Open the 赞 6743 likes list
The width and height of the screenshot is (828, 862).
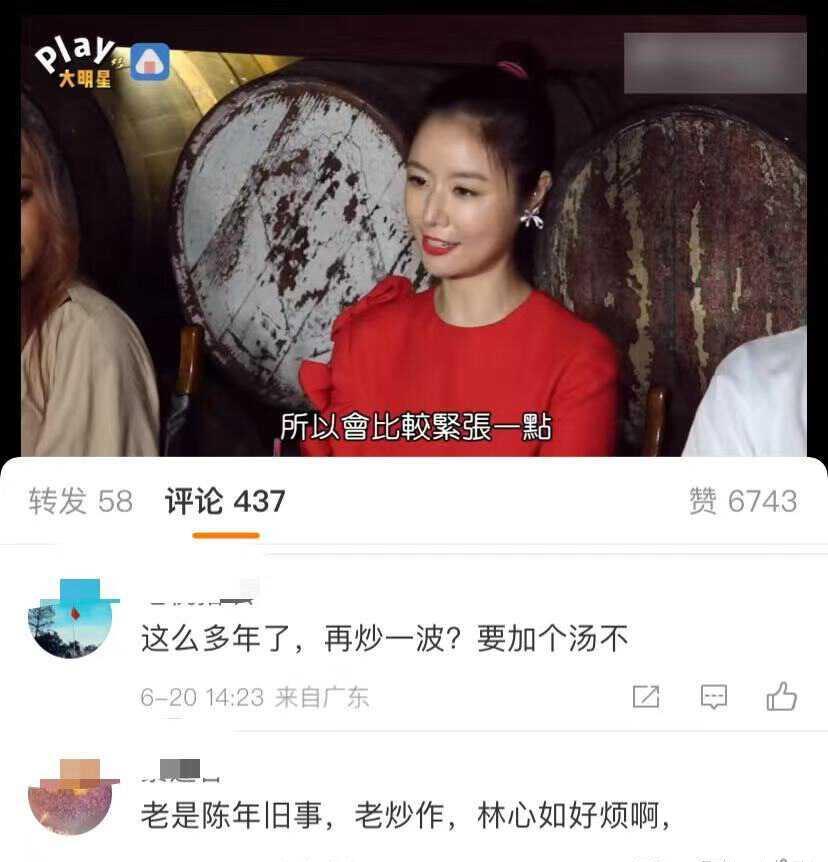pos(744,505)
